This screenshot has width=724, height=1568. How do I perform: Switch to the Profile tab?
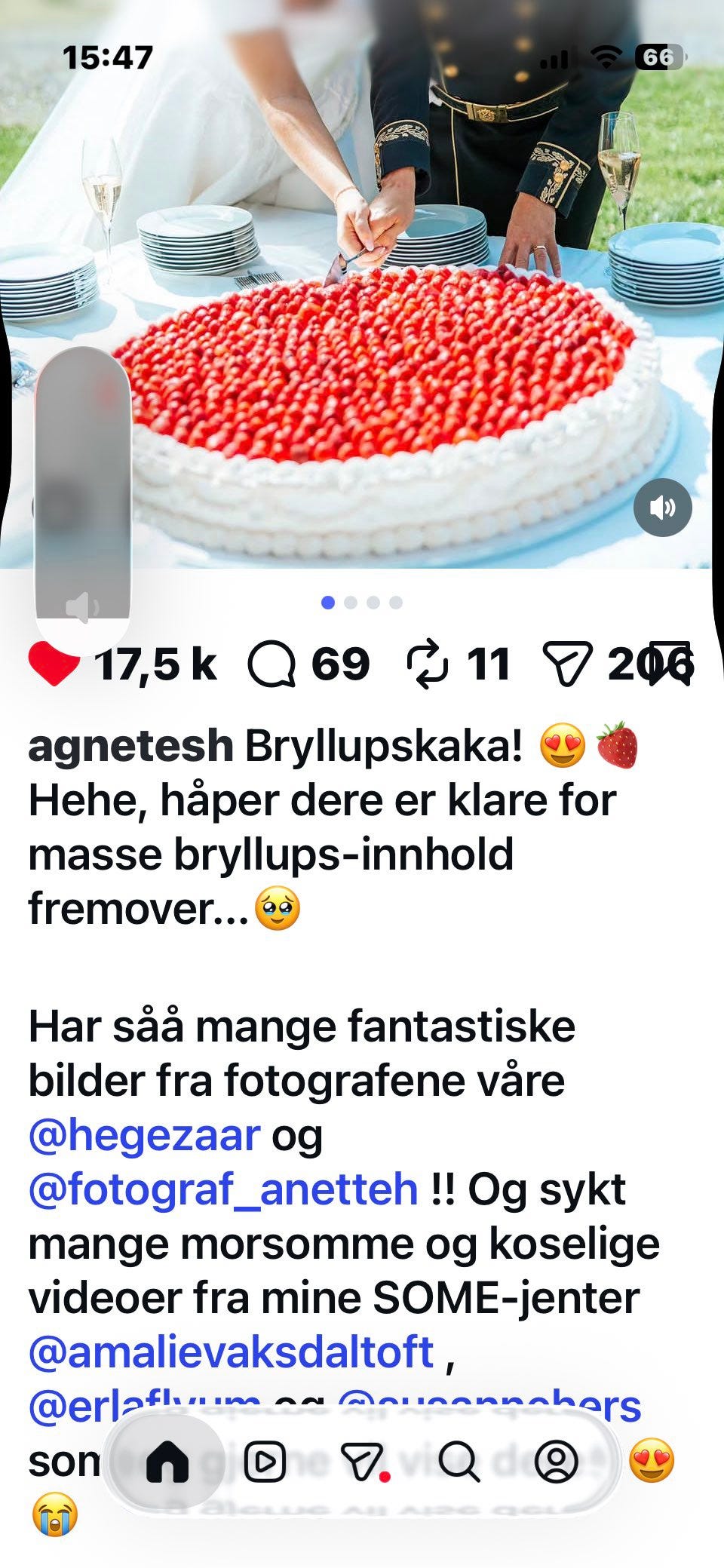pyautogui.click(x=556, y=1462)
